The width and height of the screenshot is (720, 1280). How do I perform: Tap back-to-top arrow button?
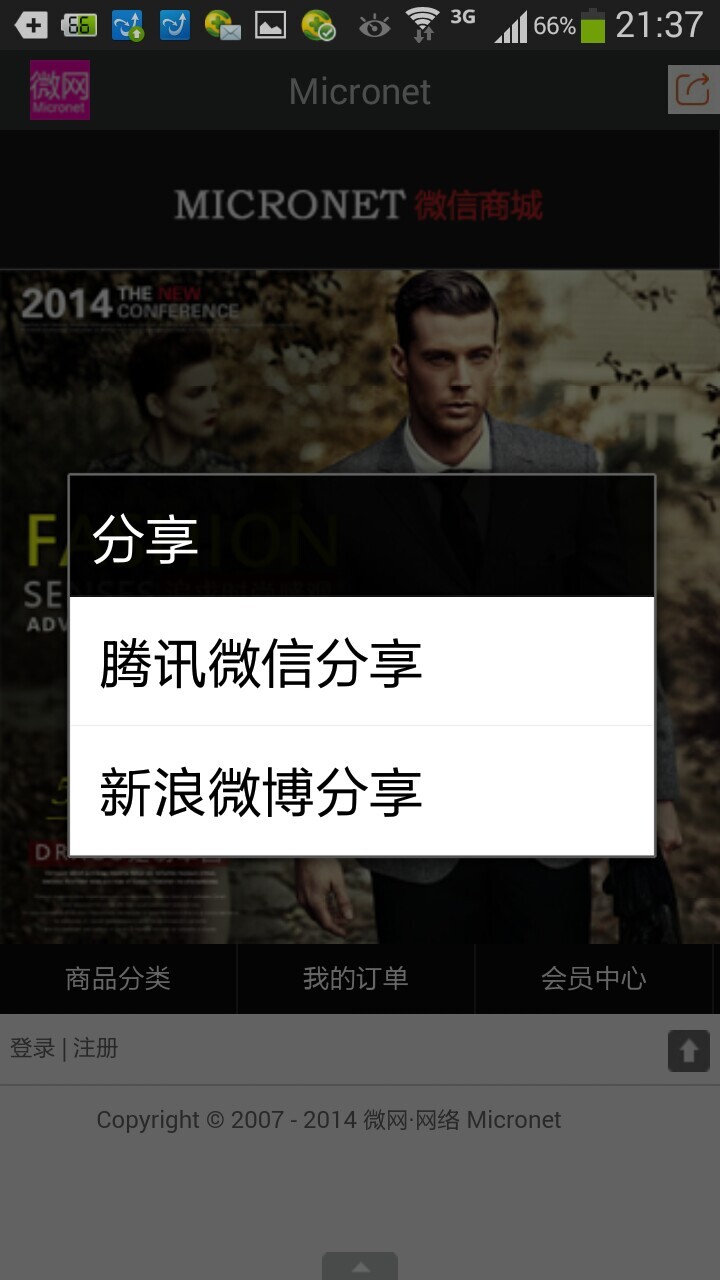pos(688,1051)
